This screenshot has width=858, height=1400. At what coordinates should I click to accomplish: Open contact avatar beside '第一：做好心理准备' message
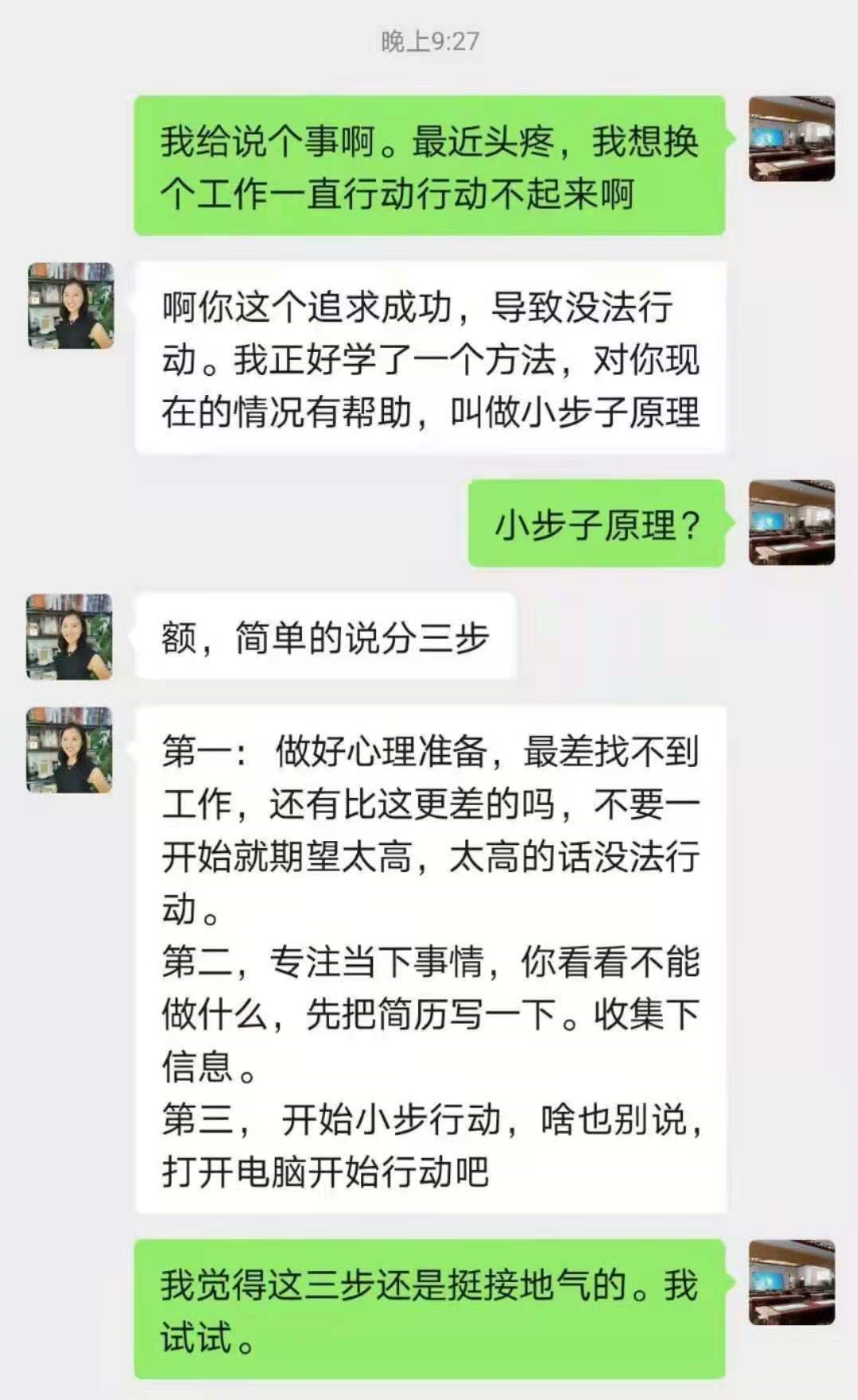69,749
